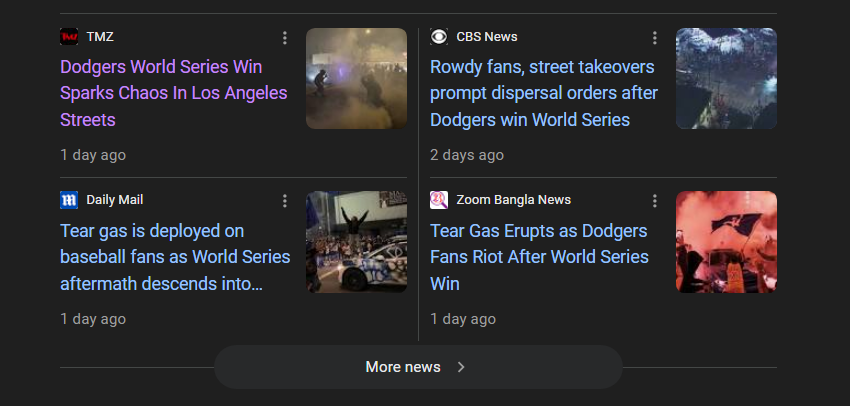Open the Daily Mail police car thumbnail
Viewport: 850px width, 406px height.
tap(356, 242)
